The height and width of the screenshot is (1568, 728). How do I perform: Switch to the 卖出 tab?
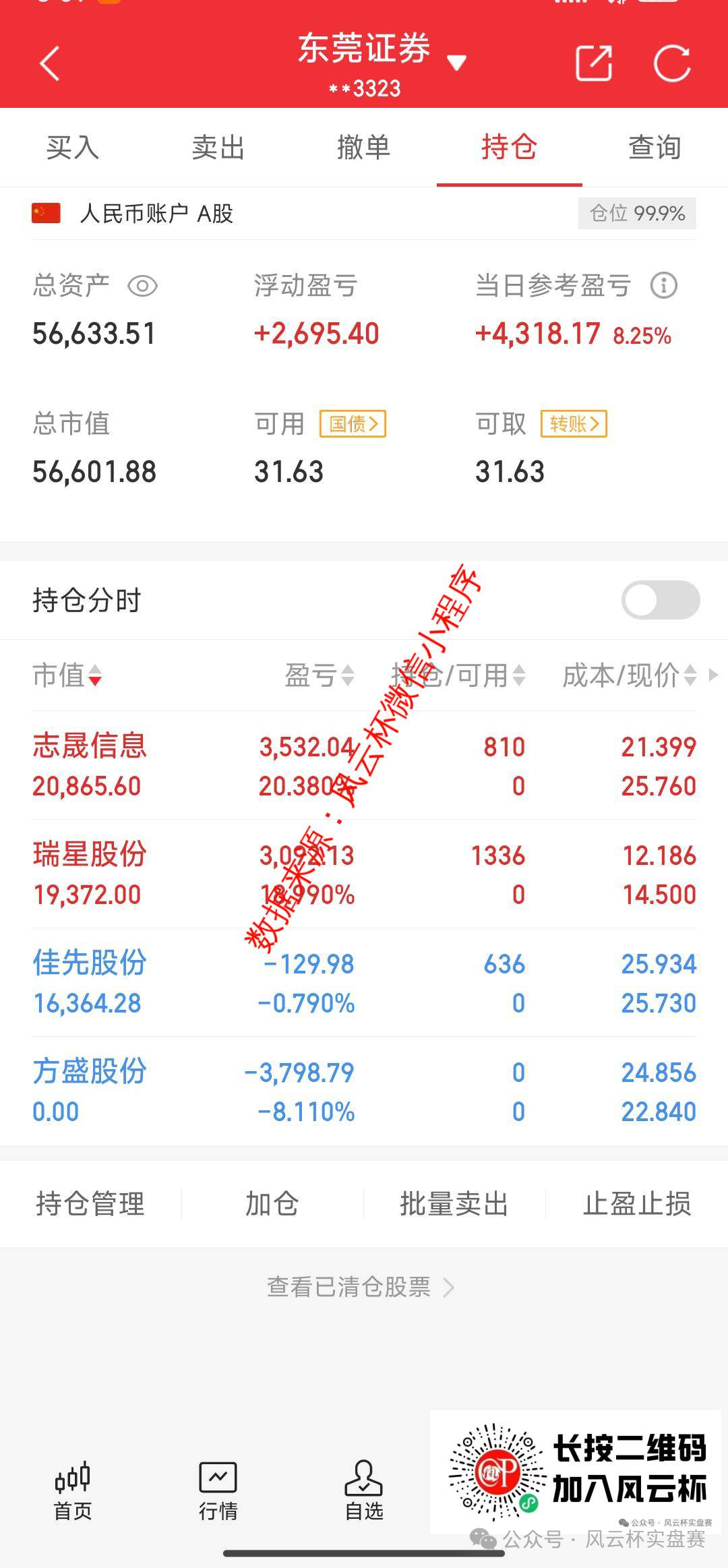coord(218,147)
